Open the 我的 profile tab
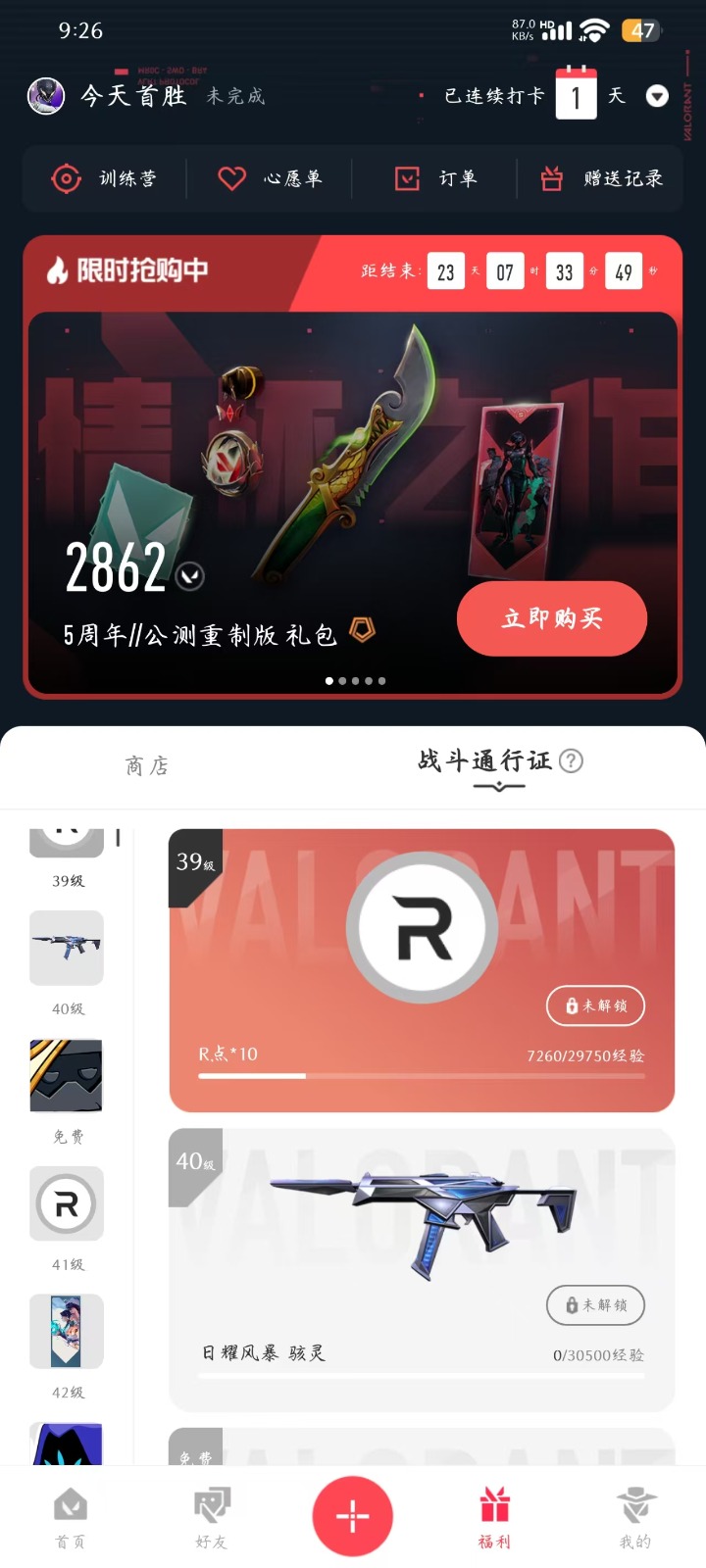706x1568 pixels. (x=635, y=1518)
